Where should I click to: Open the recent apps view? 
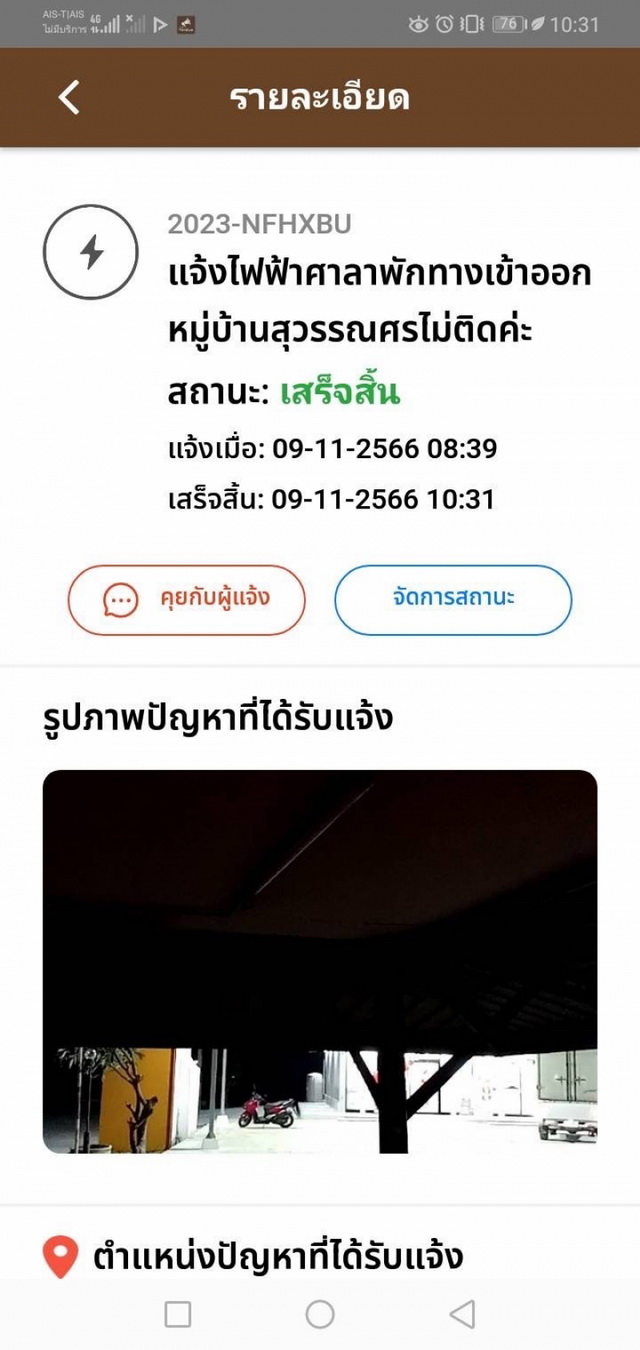click(x=178, y=1314)
